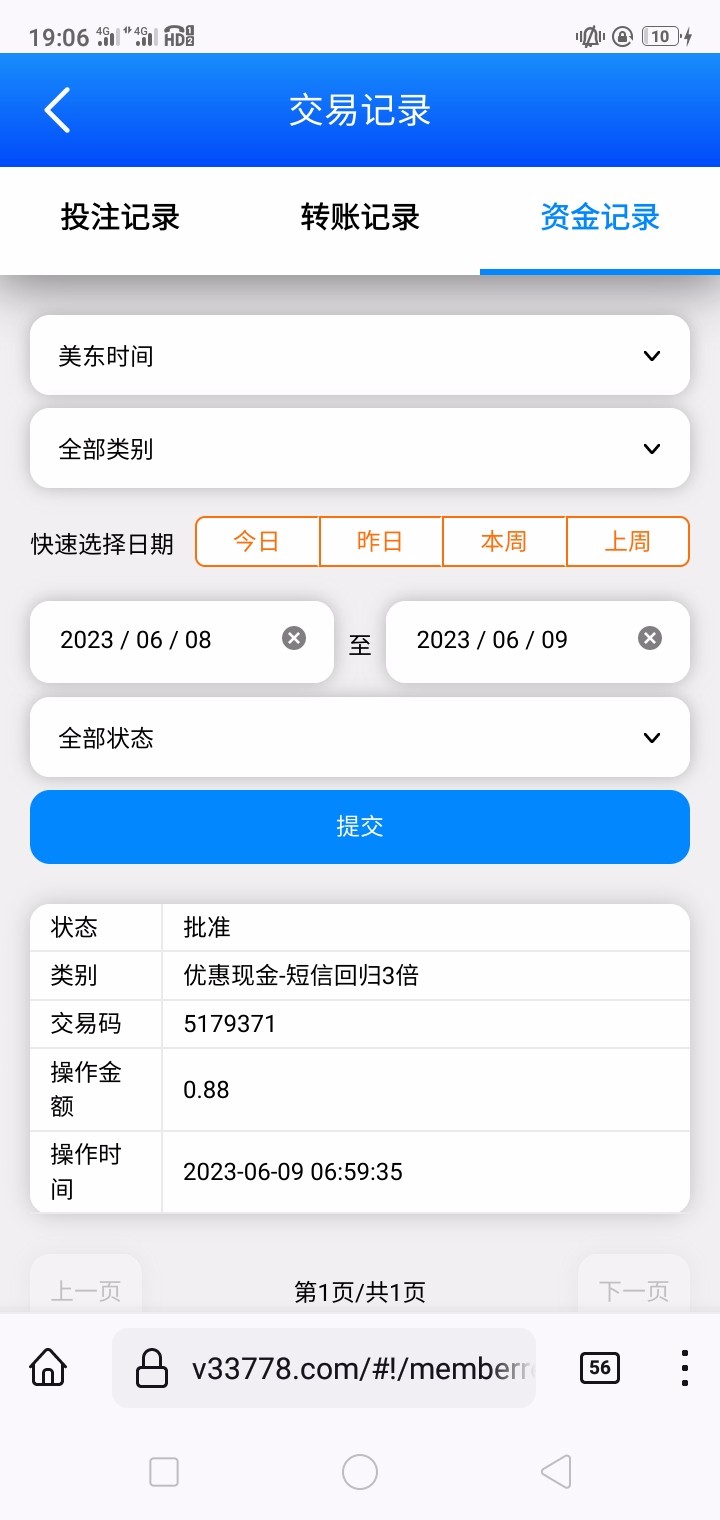This screenshot has height=1520, width=720.
Task: Clear the start date 2023/06/08
Action: point(293,637)
